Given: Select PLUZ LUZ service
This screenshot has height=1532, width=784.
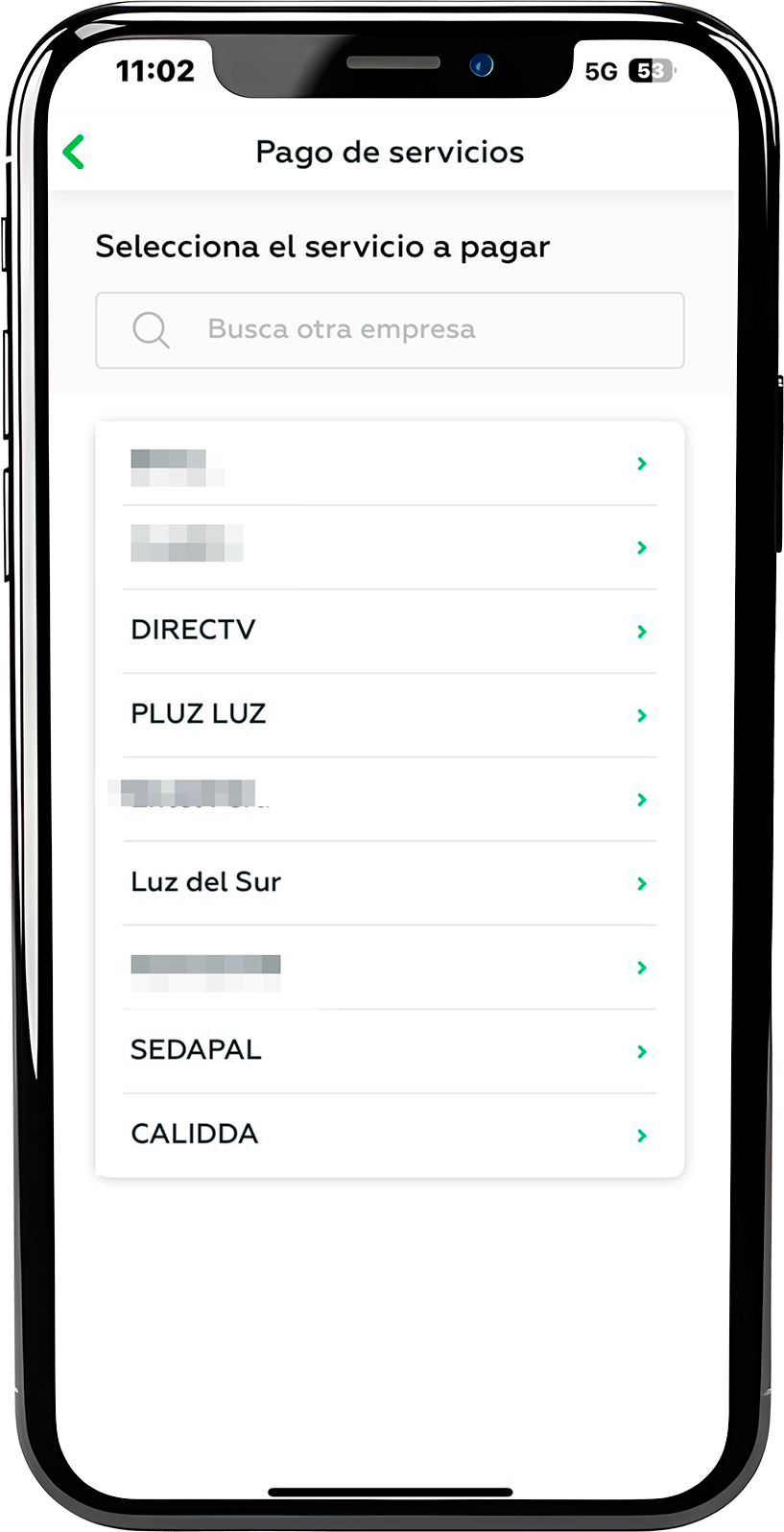Looking at the screenshot, I should tap(390, 715).
